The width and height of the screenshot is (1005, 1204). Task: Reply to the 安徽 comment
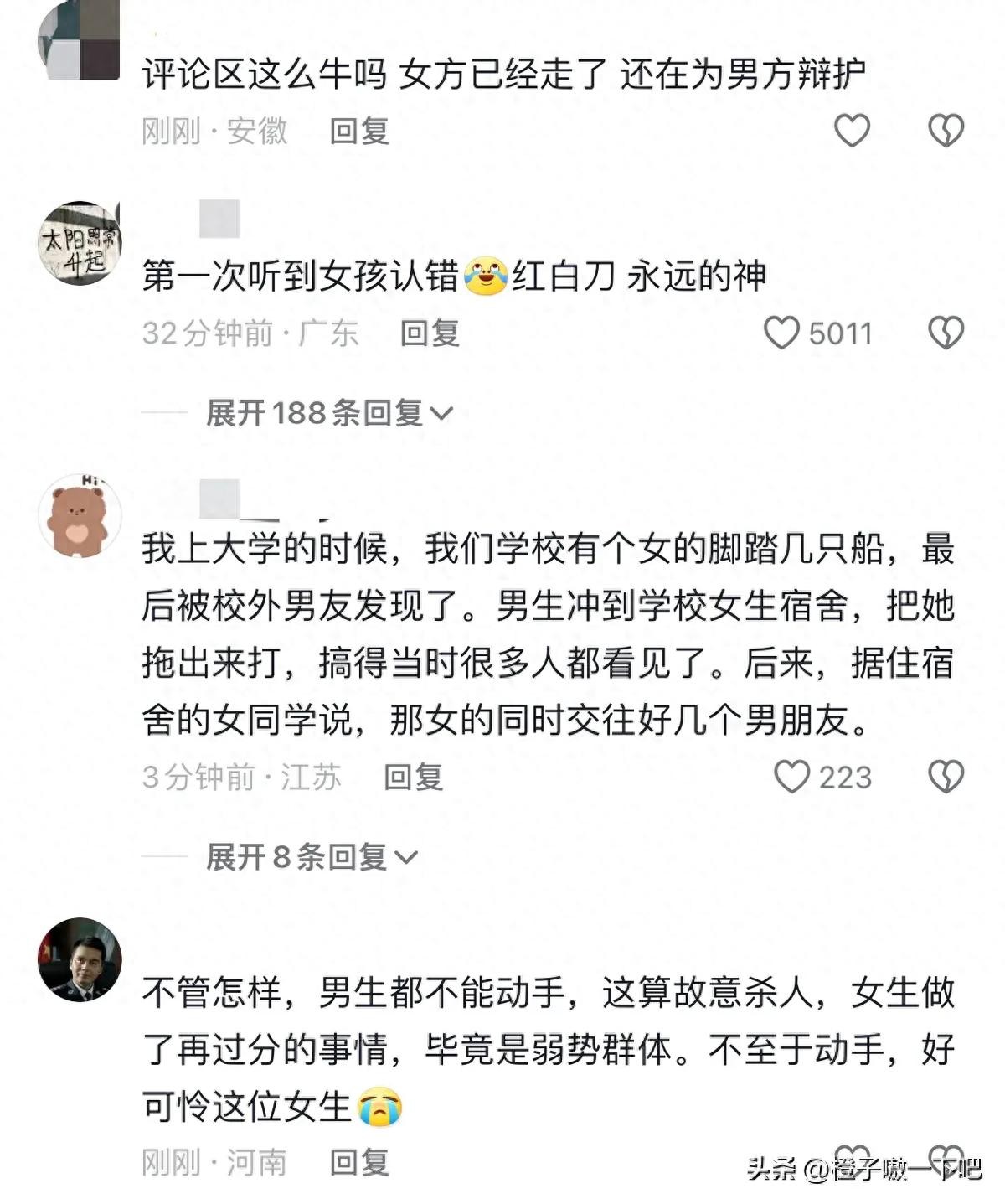(x=359, y=132)
